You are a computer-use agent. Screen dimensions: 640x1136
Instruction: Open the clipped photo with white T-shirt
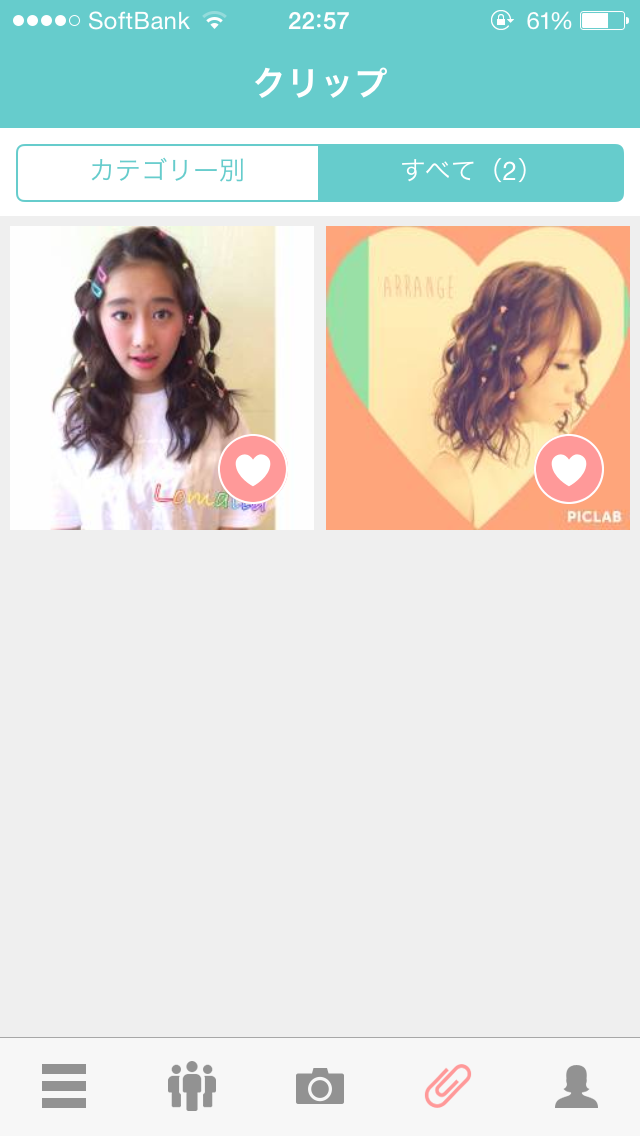(140, 360)
